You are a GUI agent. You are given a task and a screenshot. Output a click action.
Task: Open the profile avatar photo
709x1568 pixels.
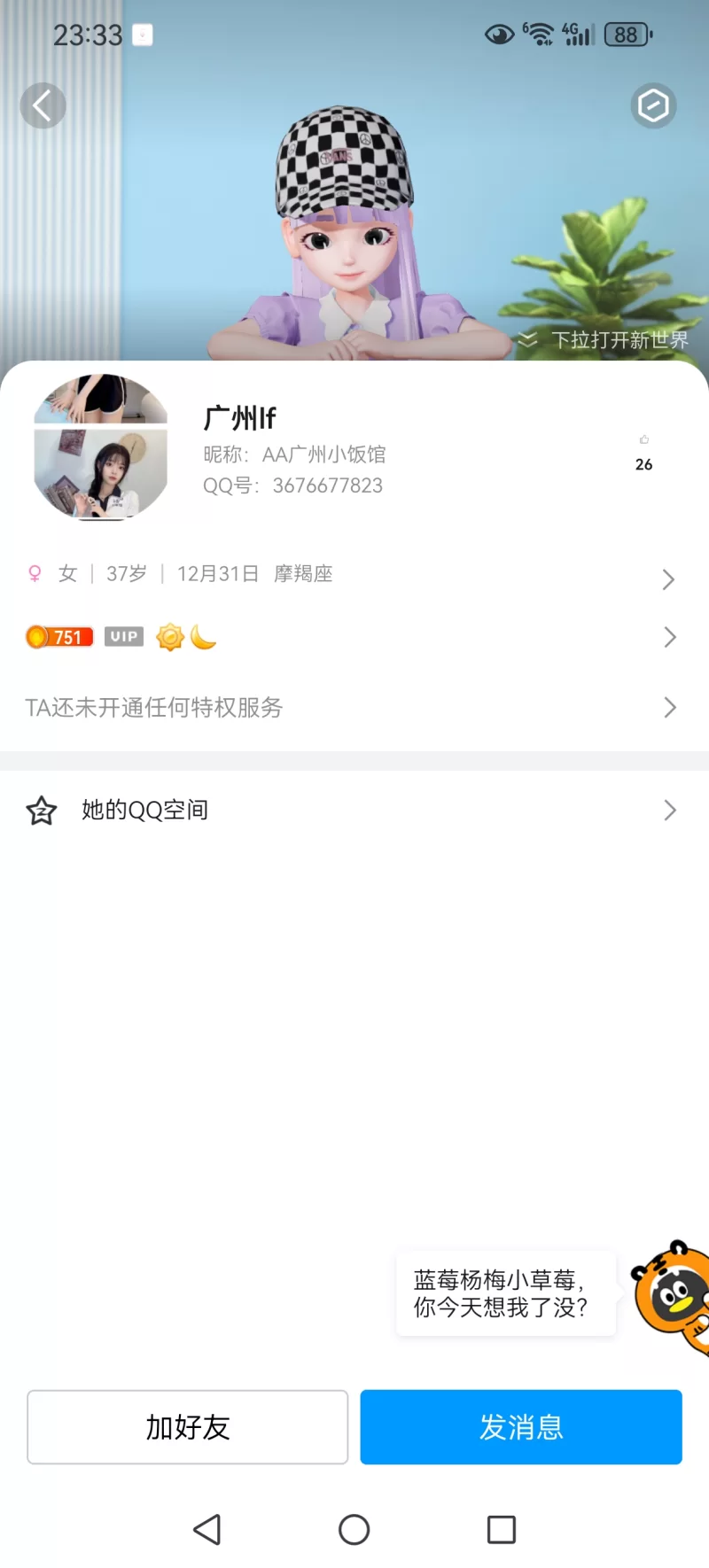101,446
